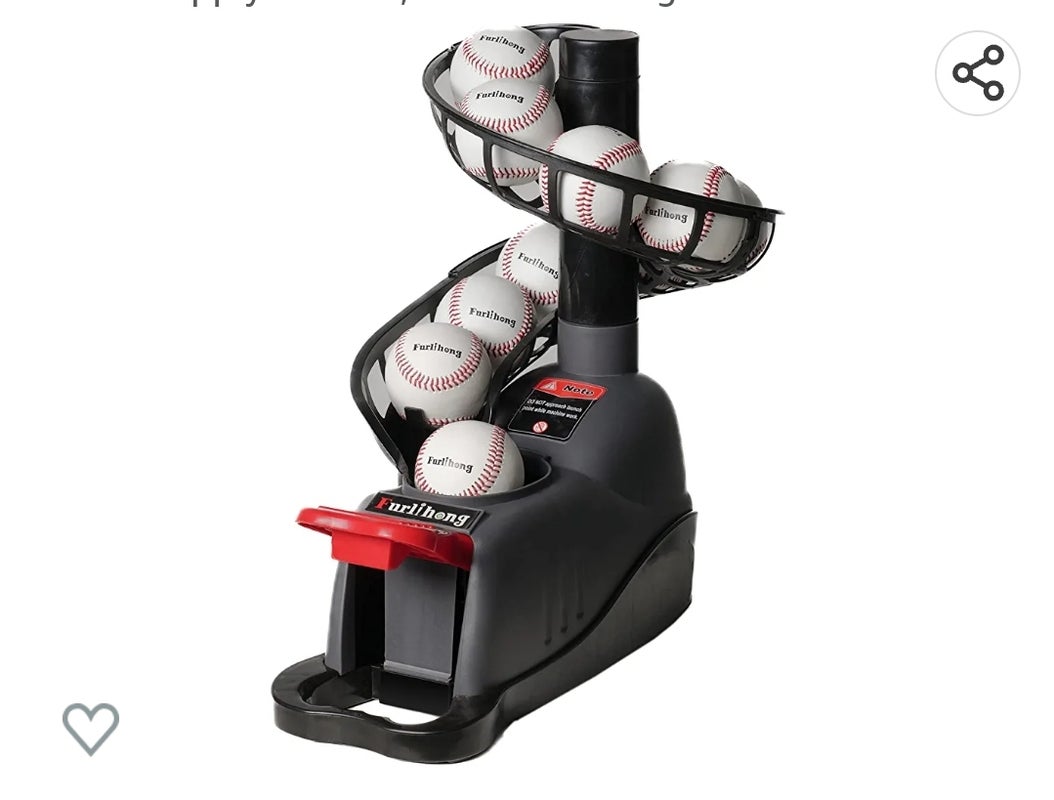Share this pitching machine product
1054x800 pixels.
977,73
